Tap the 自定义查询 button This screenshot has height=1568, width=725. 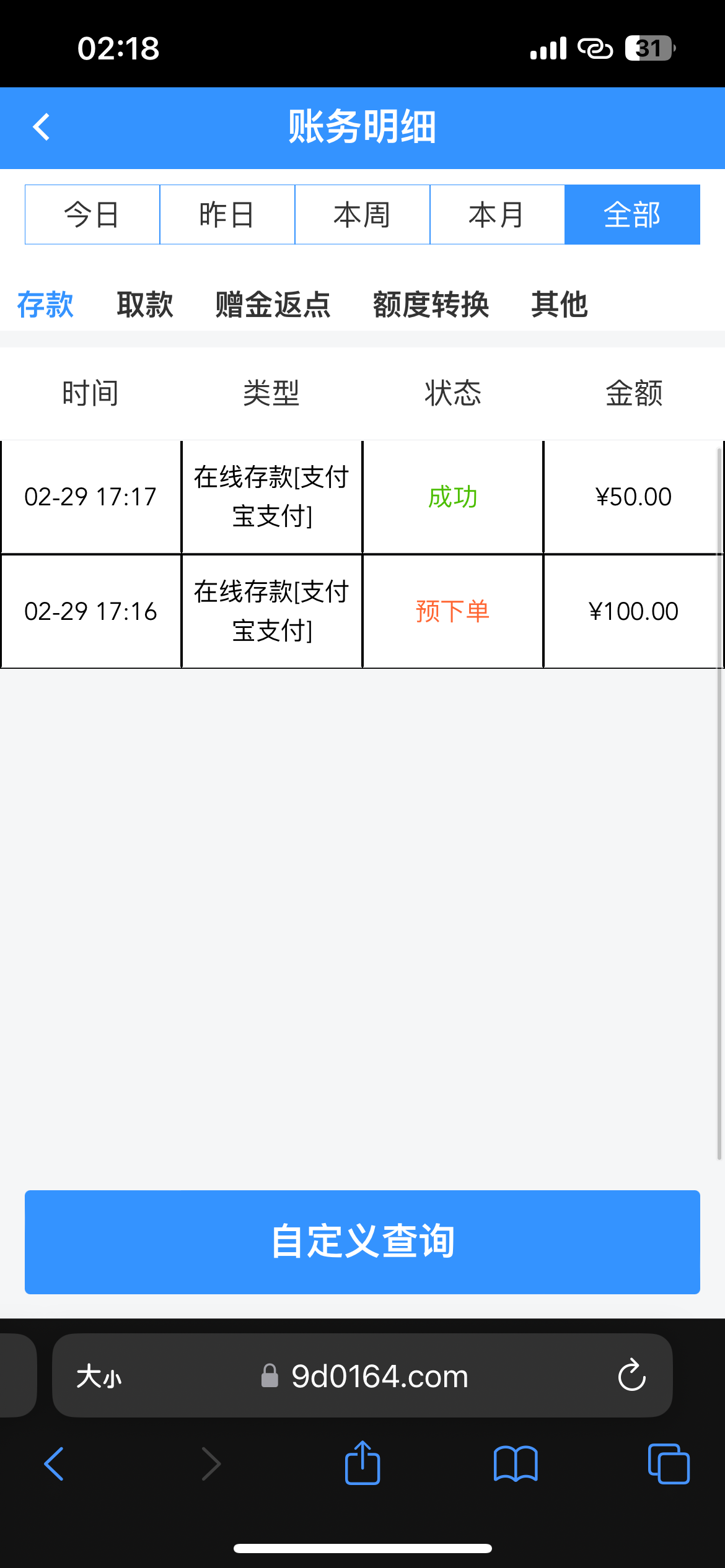(x=362, y=1242)
